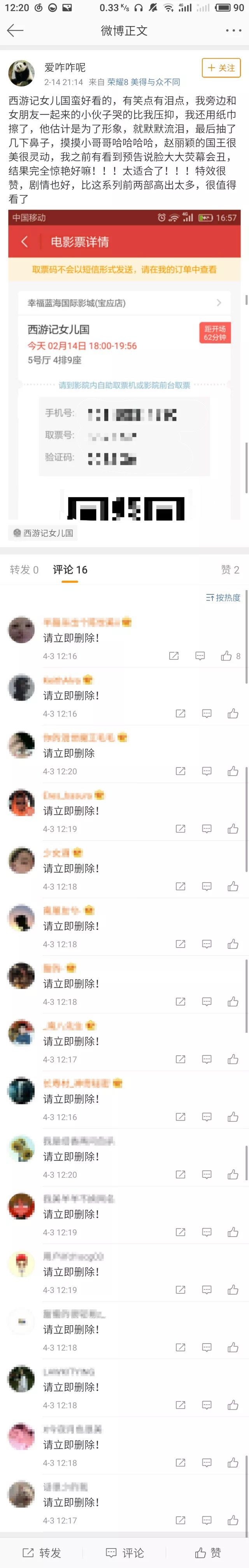Reply to the comment with 8 likes
Image resolution: width=249 pixels, height=1568 pixels.
tap(200, 655)
